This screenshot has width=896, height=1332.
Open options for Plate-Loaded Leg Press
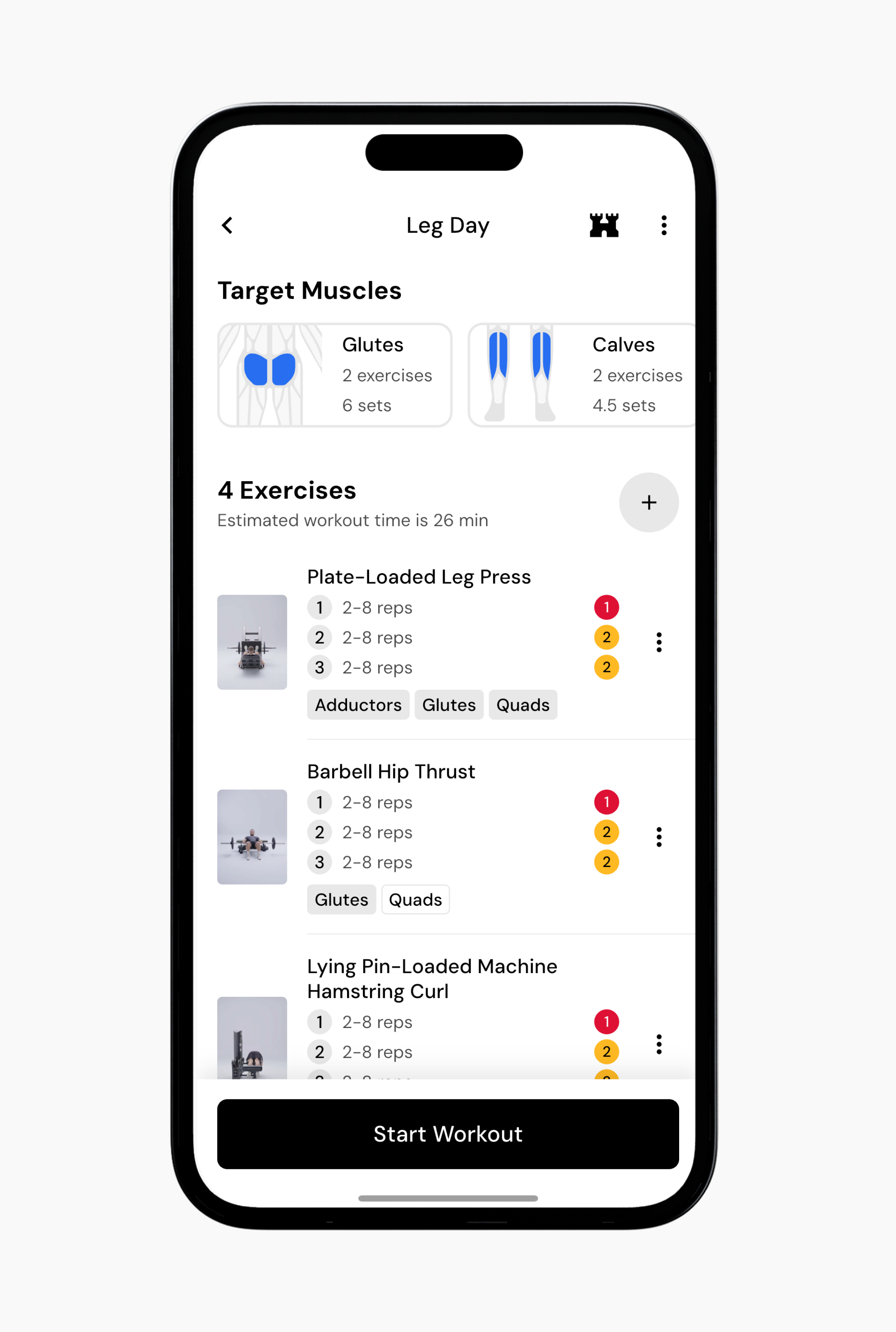tap(659, 642)
